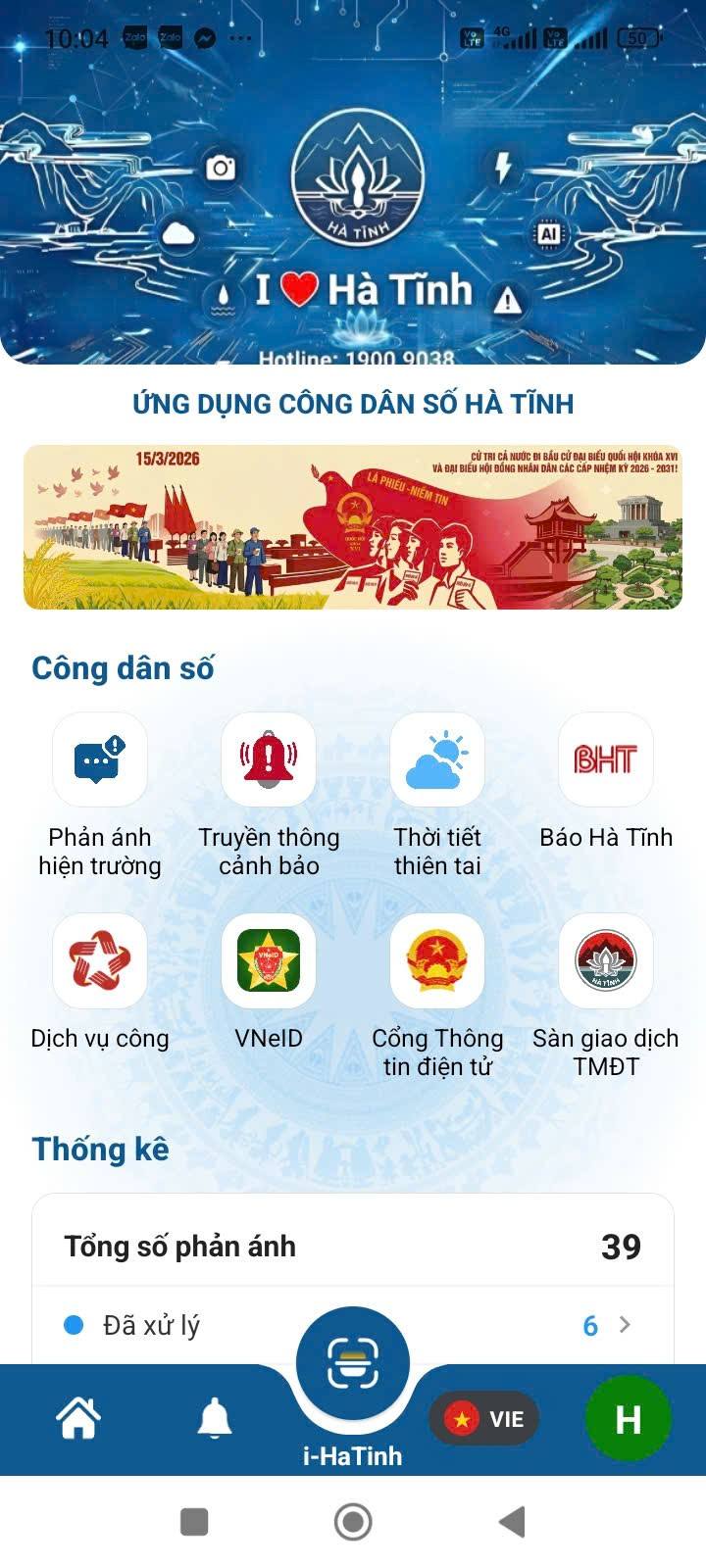Open the notifications bell
Screen dimensions: 706x1568
tap(215, 1418)
